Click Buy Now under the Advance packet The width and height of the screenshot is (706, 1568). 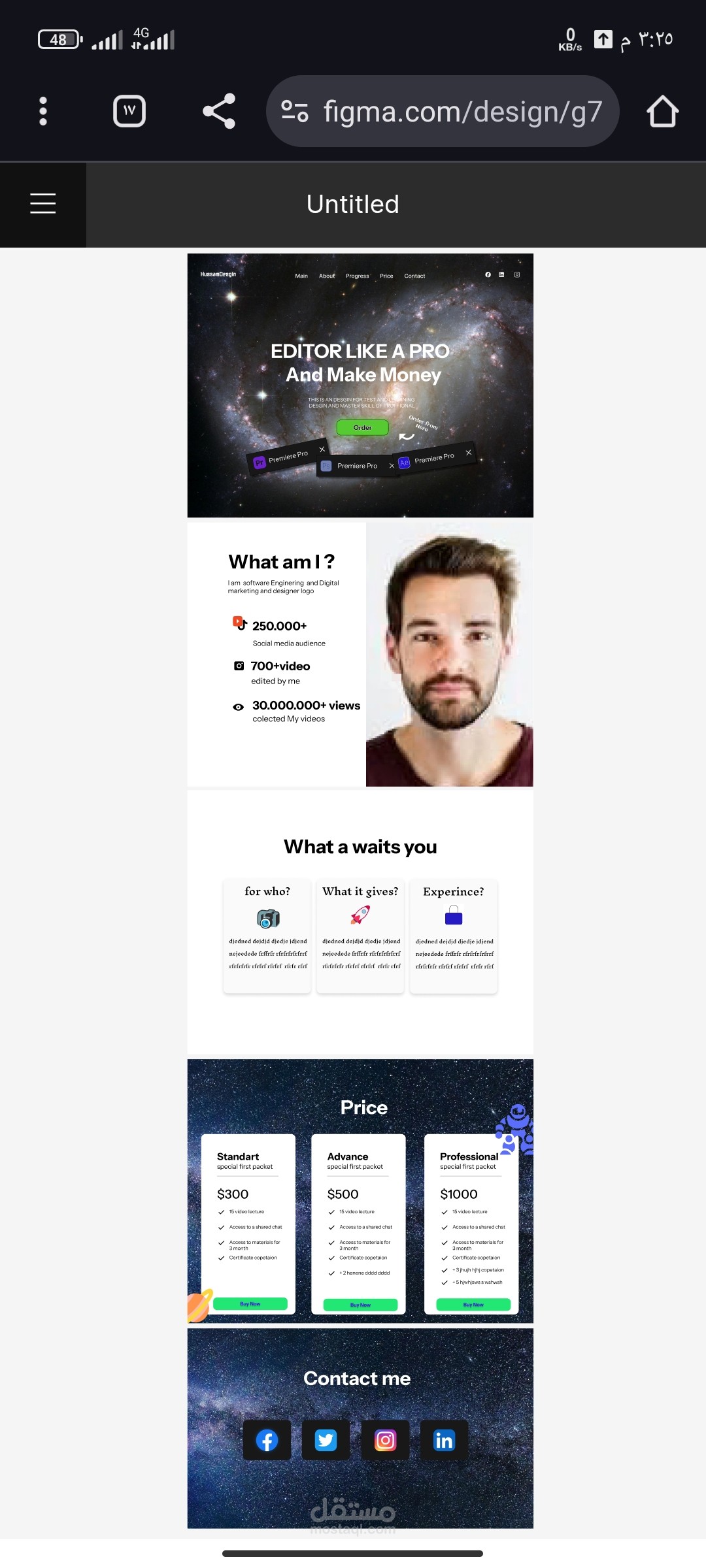(360, 1304)
